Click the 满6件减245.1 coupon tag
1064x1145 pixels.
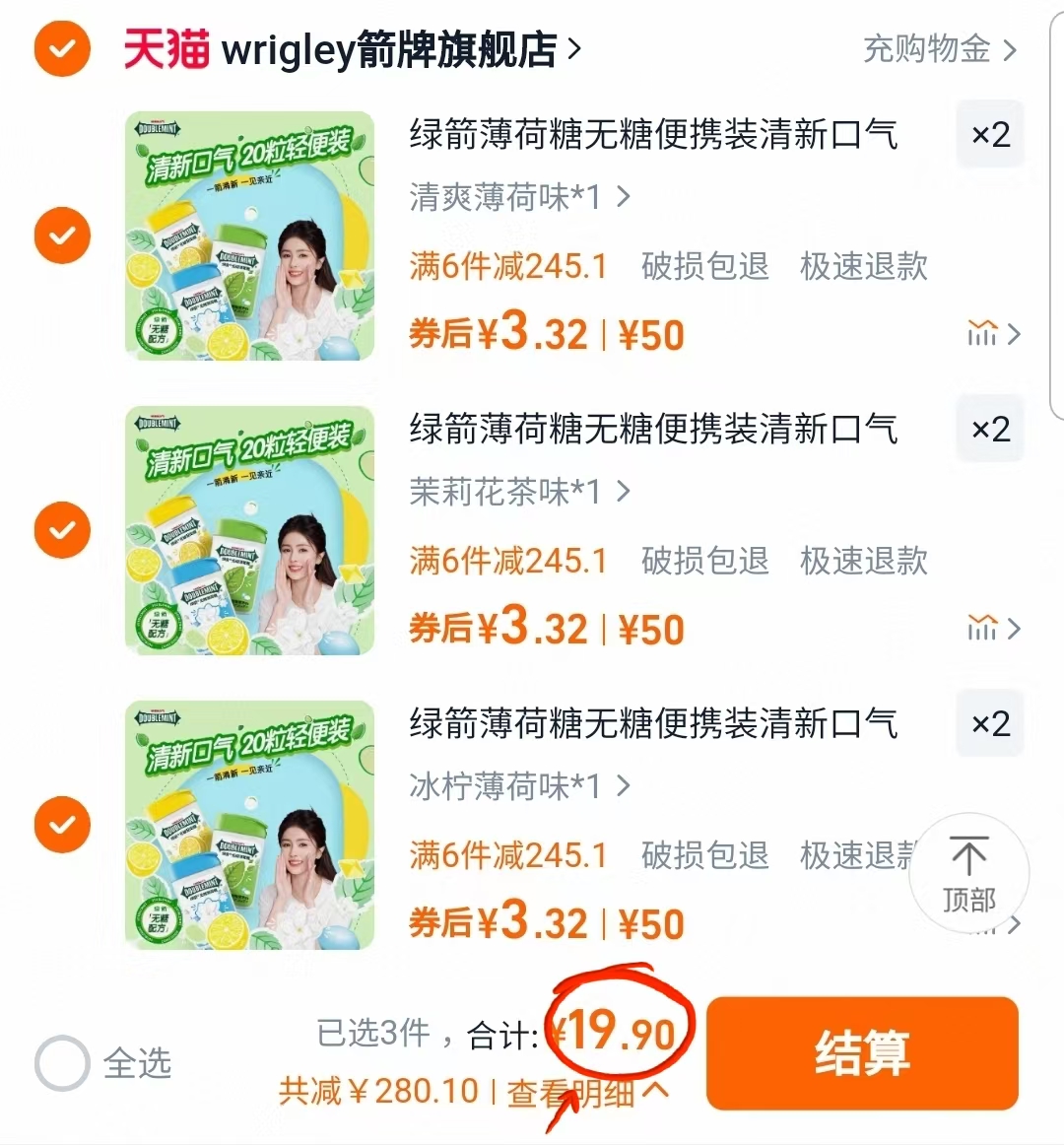507,266
